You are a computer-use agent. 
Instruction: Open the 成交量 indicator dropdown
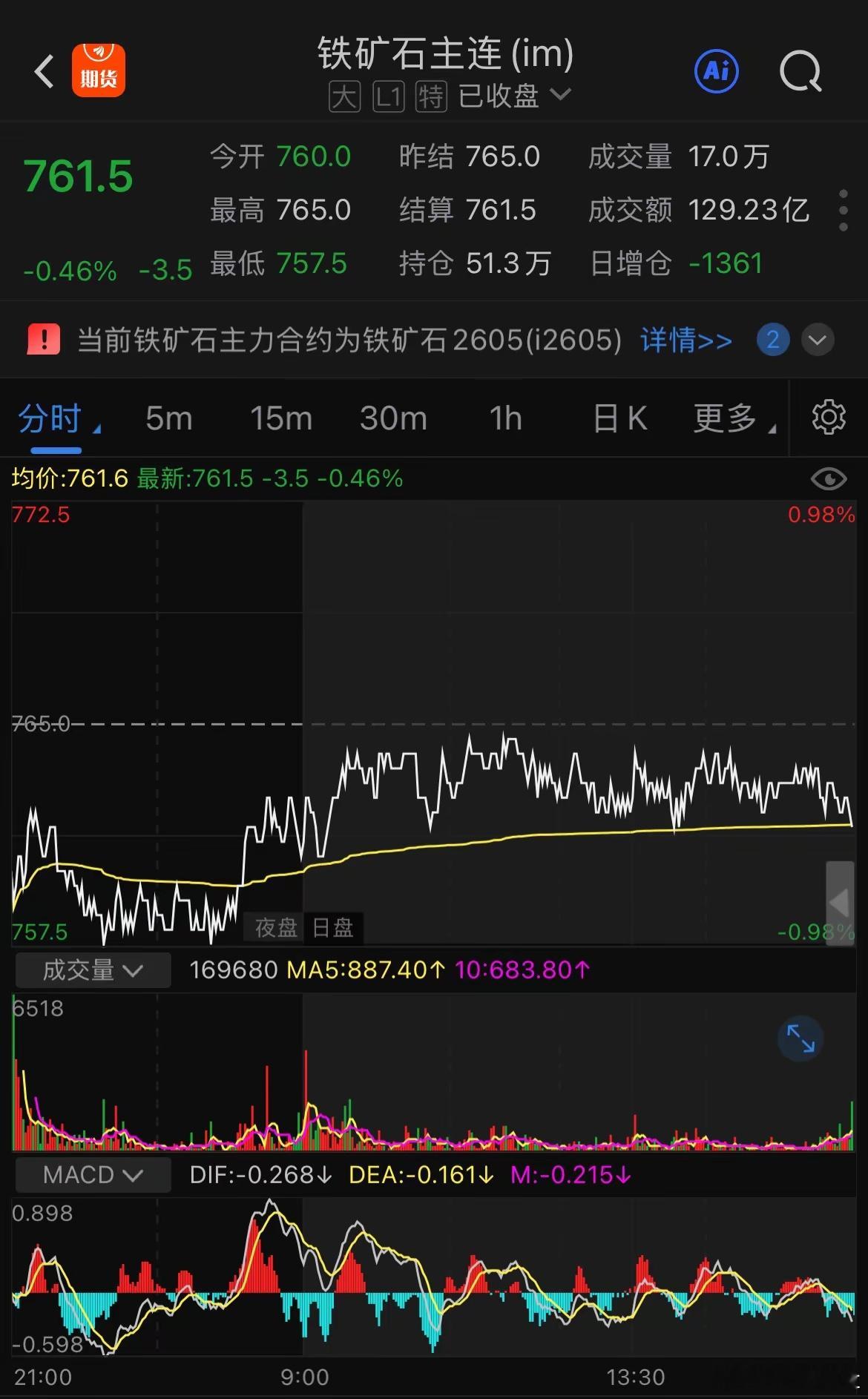[x=92, y=970]
